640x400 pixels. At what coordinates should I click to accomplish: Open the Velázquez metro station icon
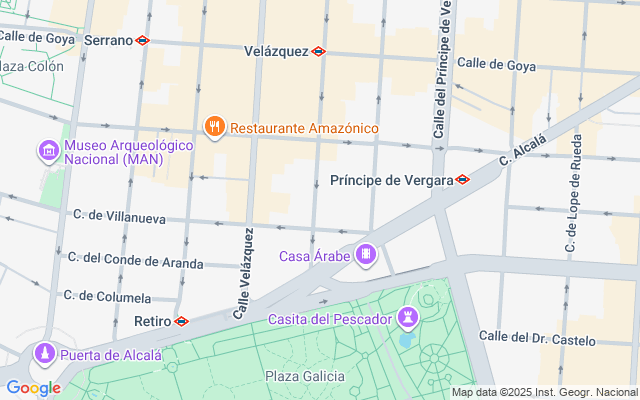(318, 51)
